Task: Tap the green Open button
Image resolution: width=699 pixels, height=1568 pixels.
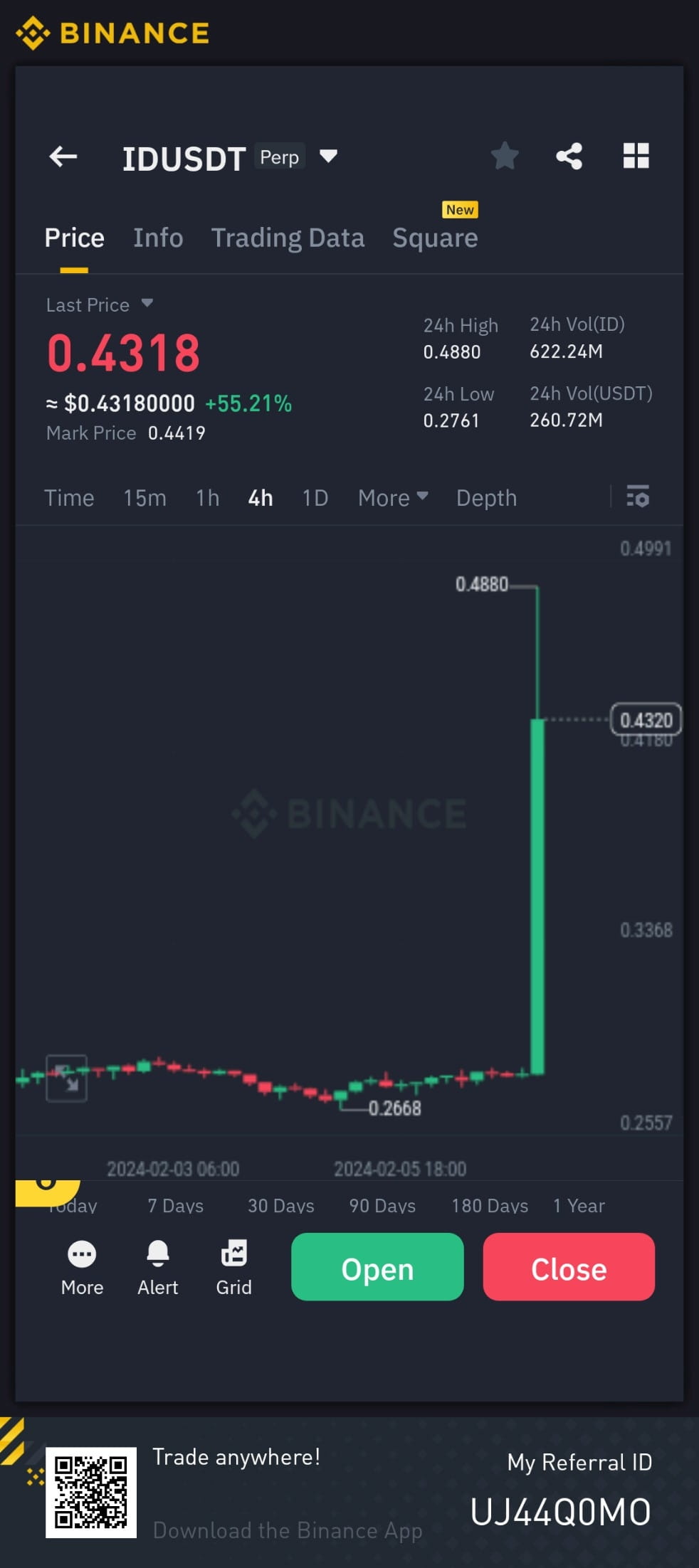Action: [377, 1267]
